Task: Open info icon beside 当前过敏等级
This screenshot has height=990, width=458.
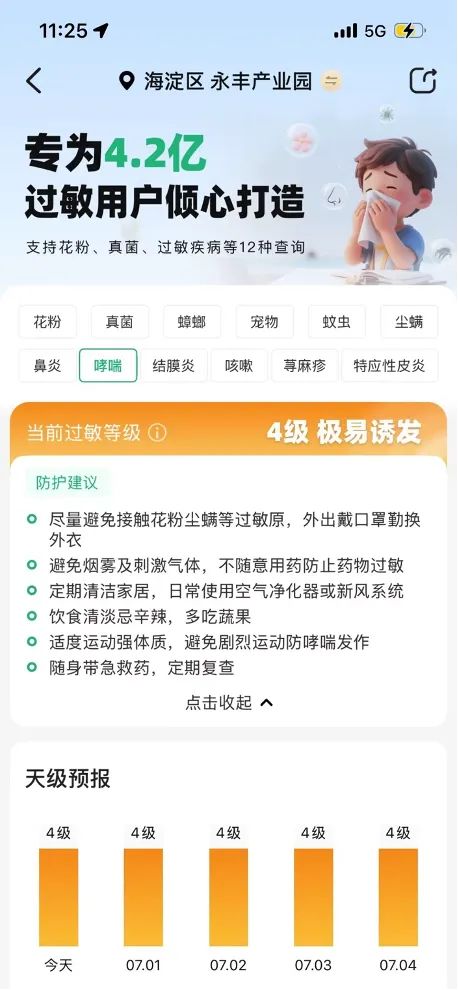Action: coord(157,432)
